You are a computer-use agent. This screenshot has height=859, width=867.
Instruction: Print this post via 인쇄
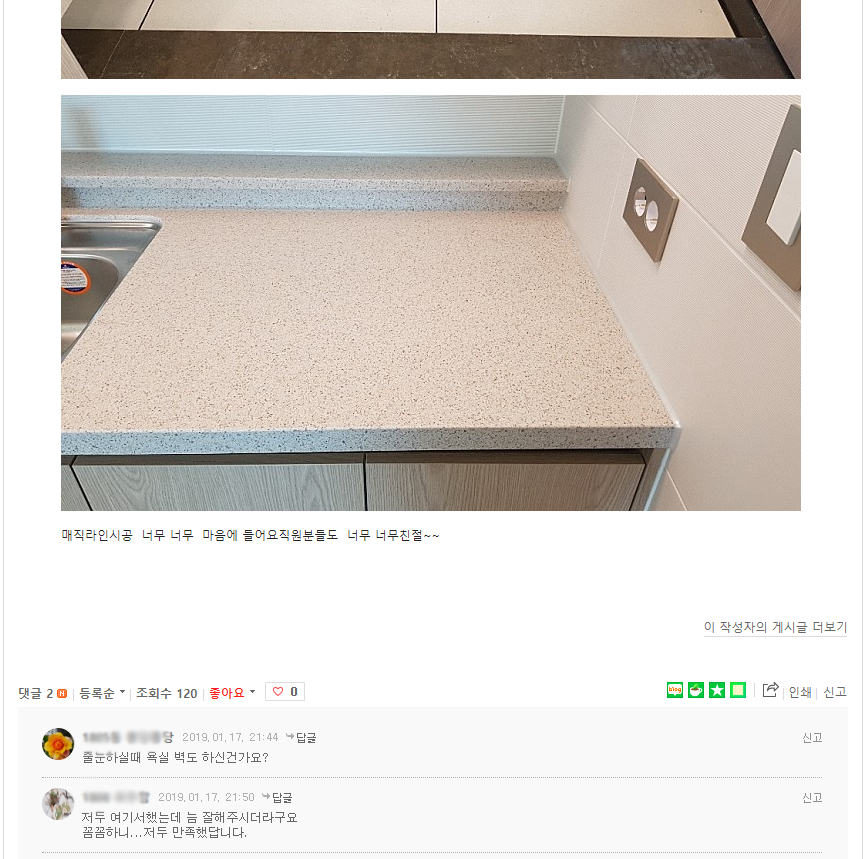pyautogui.click(x=800, y=692)
